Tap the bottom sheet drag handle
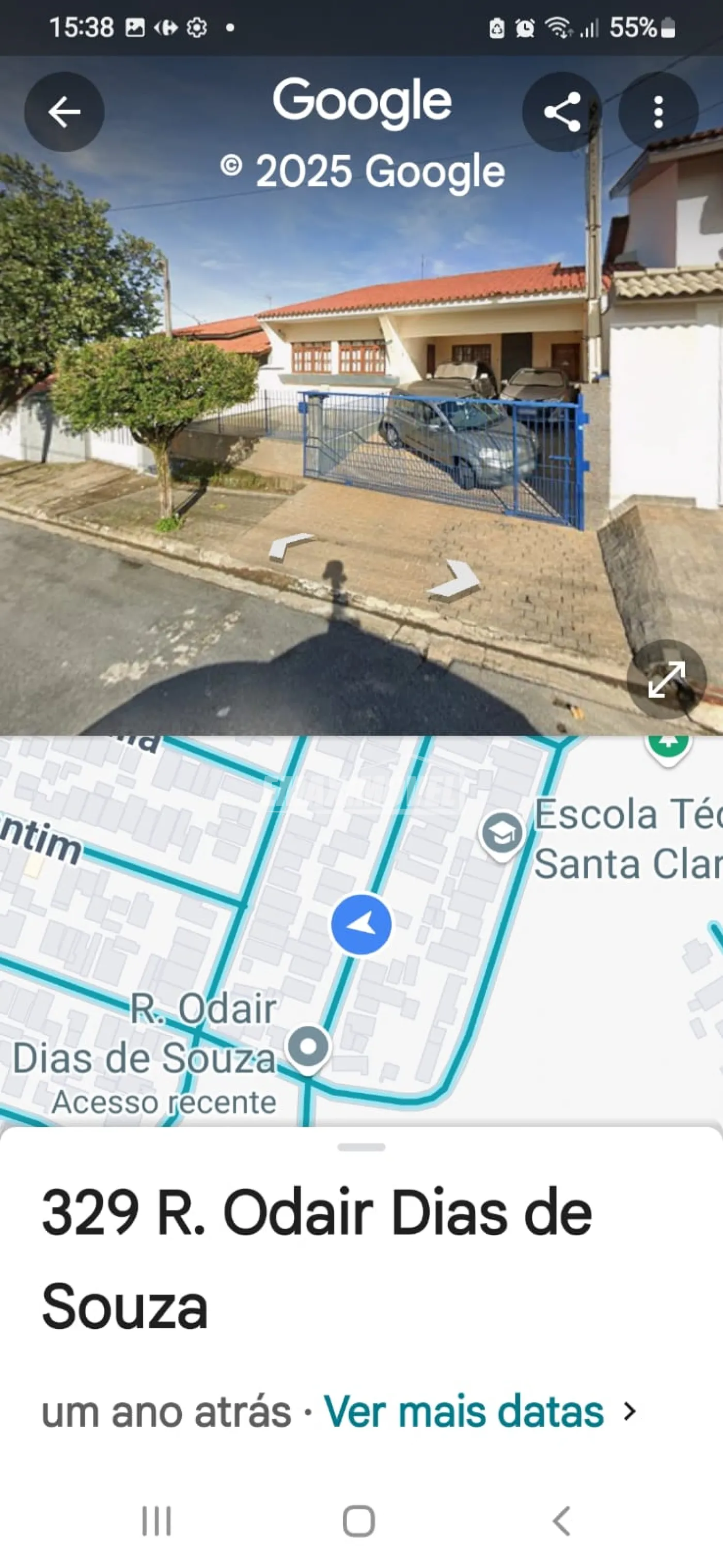 click(361, 1147)
